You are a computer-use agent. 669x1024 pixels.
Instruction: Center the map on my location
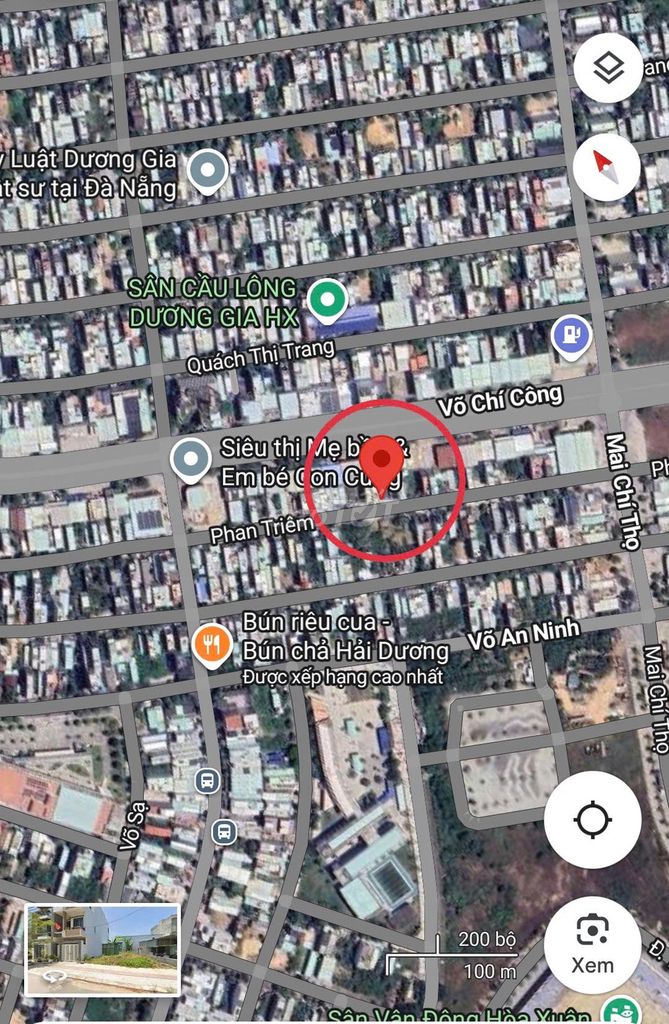point(593,820)
